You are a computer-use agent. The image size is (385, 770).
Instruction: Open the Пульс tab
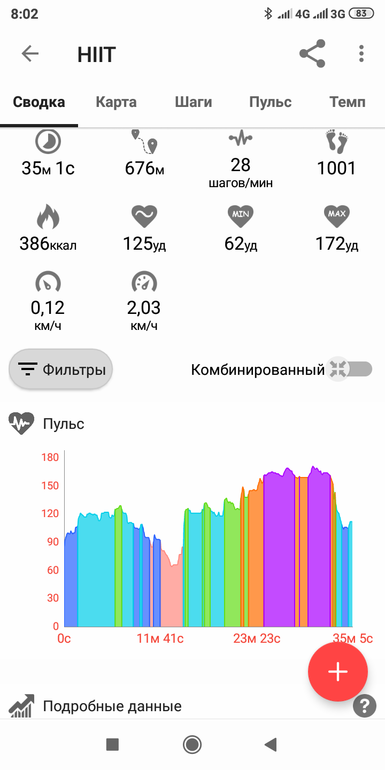(x=270, y=102)
